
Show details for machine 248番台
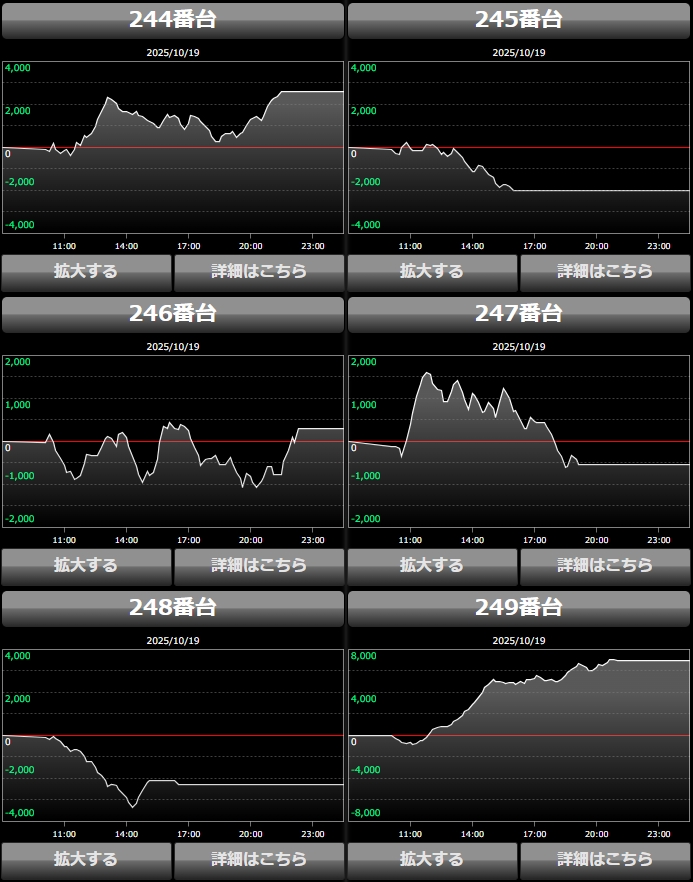click(259, 859)
